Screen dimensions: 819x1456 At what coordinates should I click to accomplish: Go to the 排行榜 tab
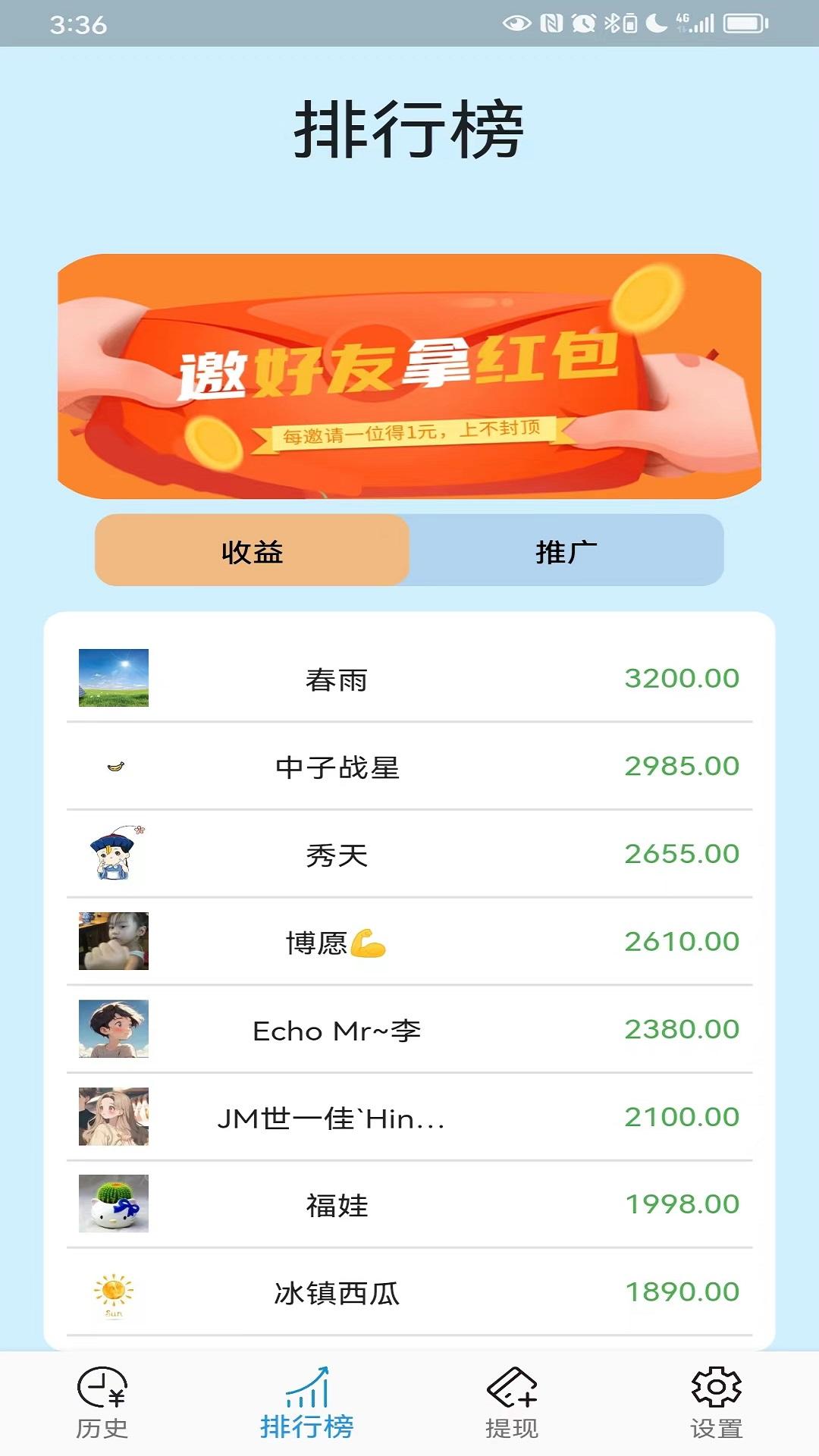pyautogui.click(x=307, y=1403)
